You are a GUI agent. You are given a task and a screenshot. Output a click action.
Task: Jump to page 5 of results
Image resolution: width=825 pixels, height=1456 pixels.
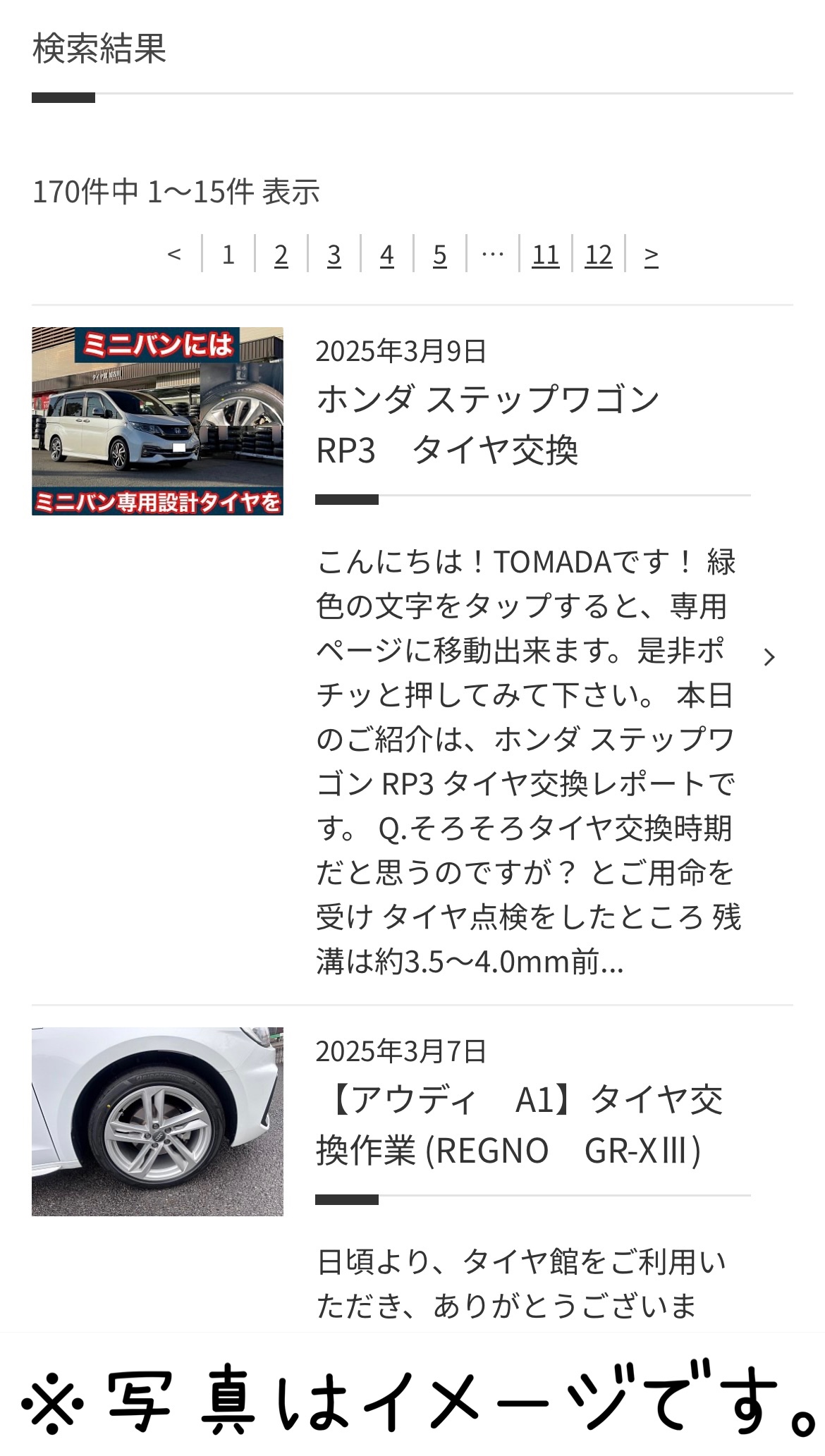tap(440, 256)
